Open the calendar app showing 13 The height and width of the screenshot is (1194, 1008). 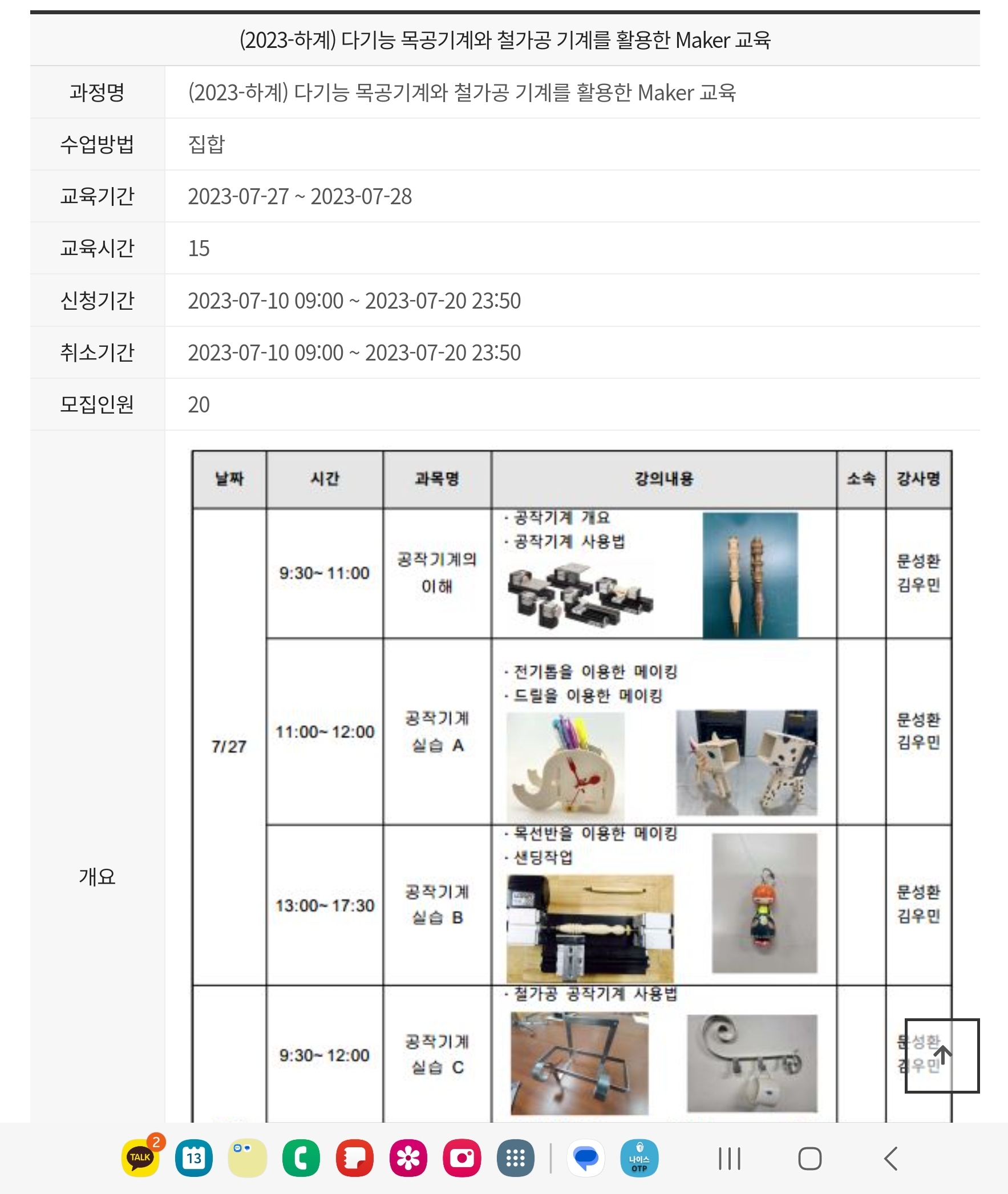click(194, 1158)
